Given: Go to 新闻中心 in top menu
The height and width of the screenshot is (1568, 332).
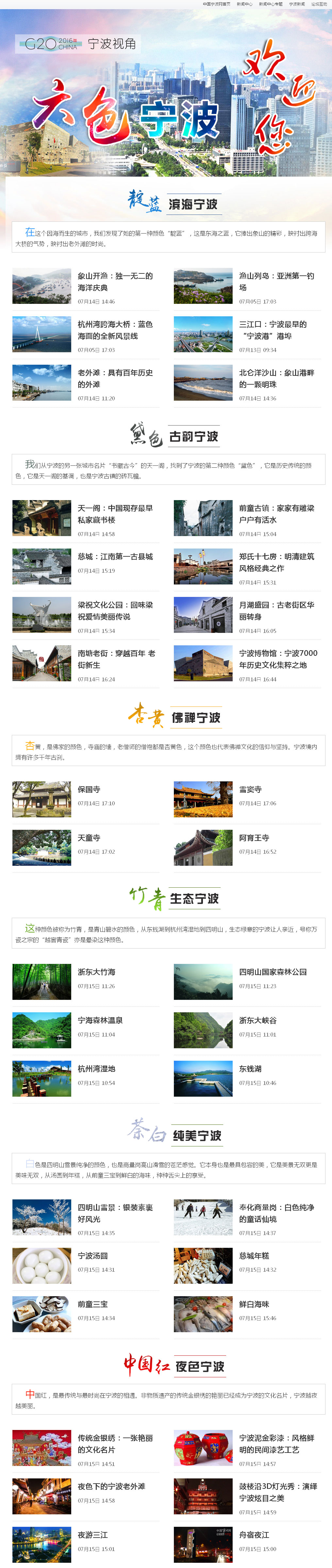Looking at the screenshot, I should coord(244,4).
